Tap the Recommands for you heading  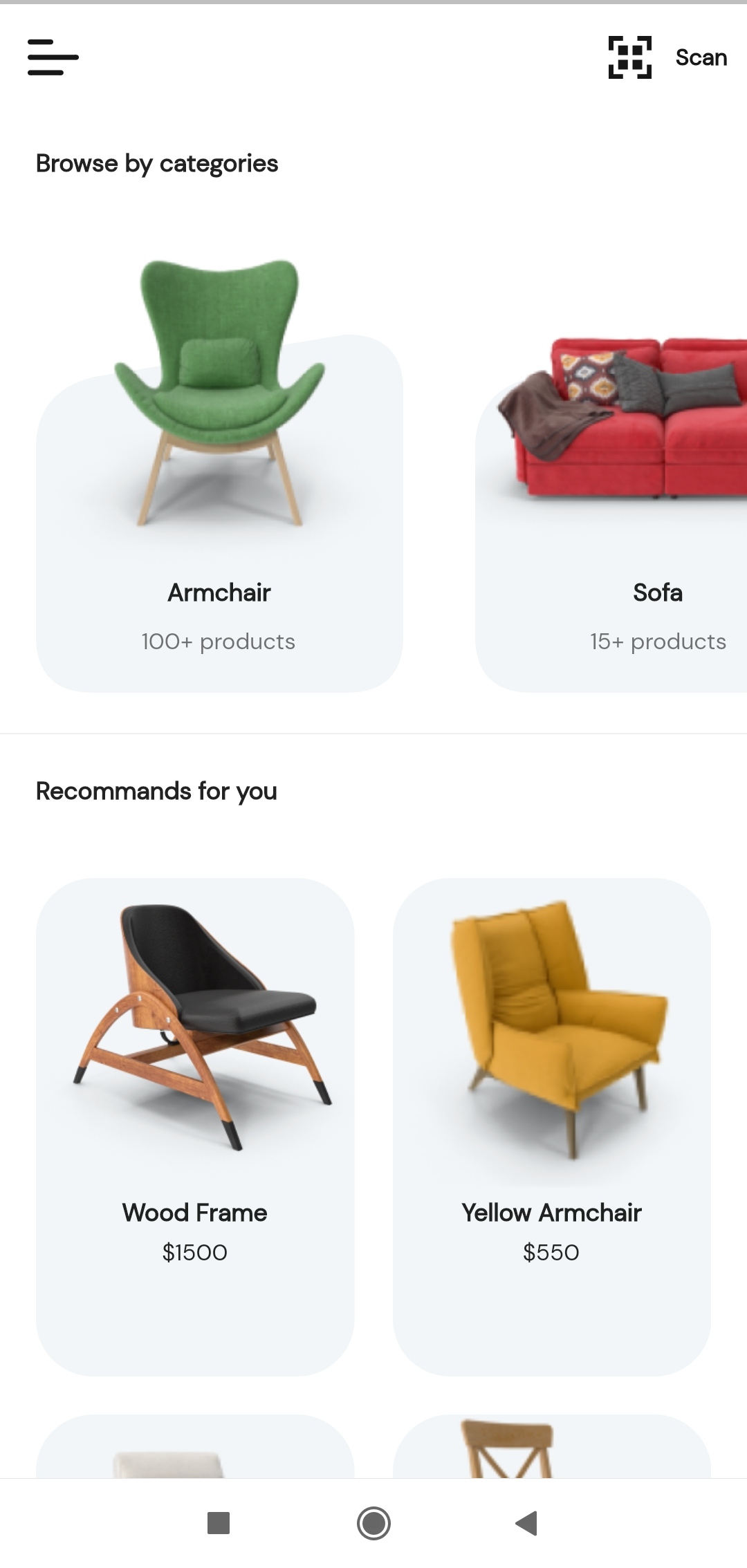(156, 790)
